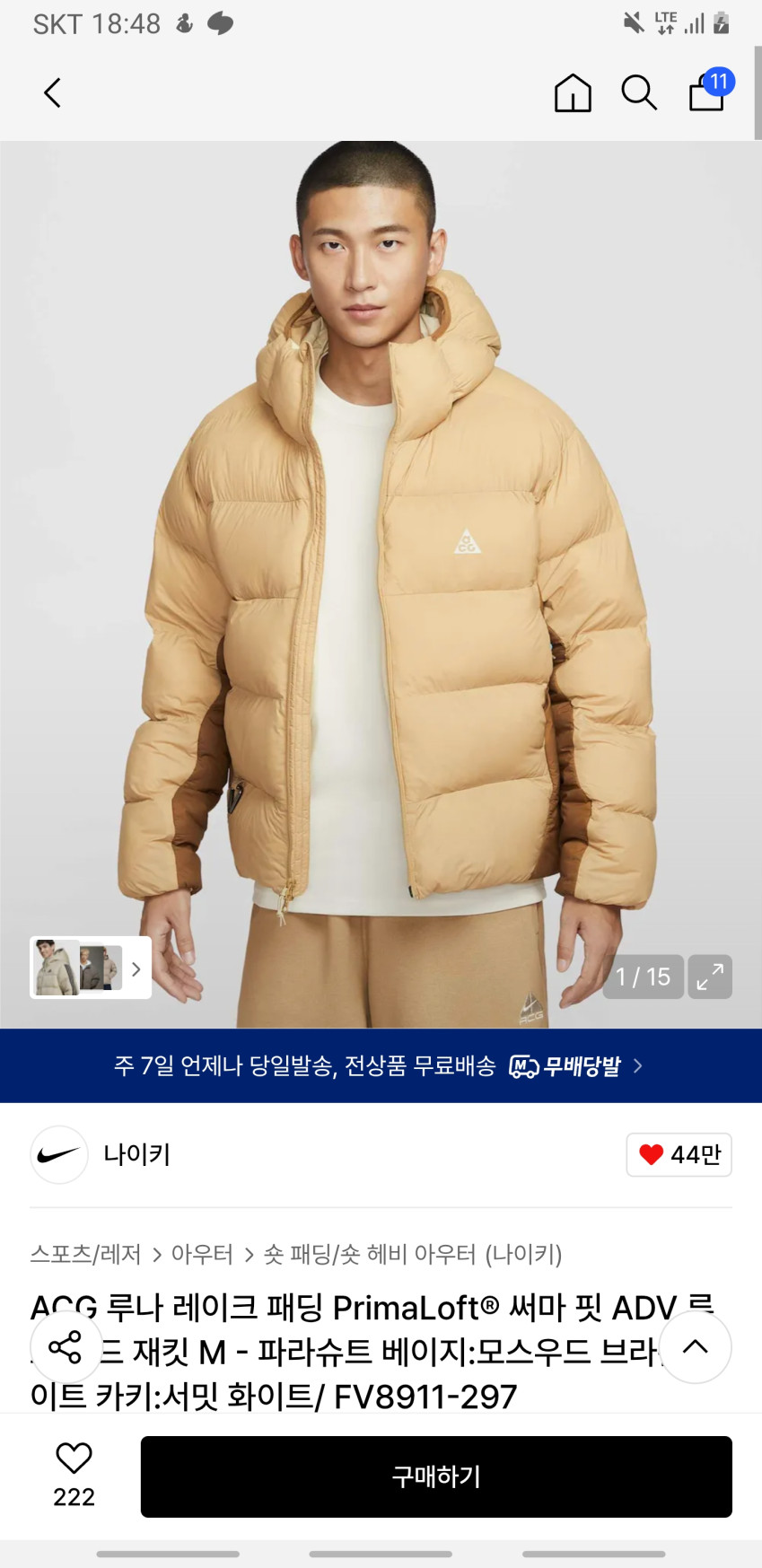The width and height of the screenshot is (762, 1568).
Task: Expand product image to fullscreen
Action: click(710, 977)
